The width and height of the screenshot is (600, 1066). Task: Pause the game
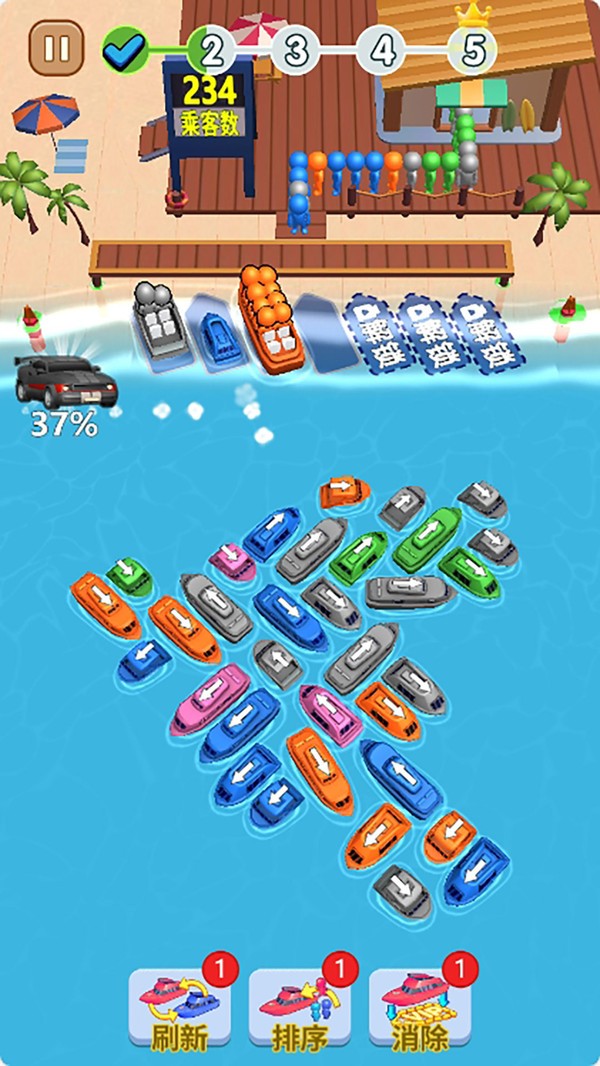tap(56, 47)
